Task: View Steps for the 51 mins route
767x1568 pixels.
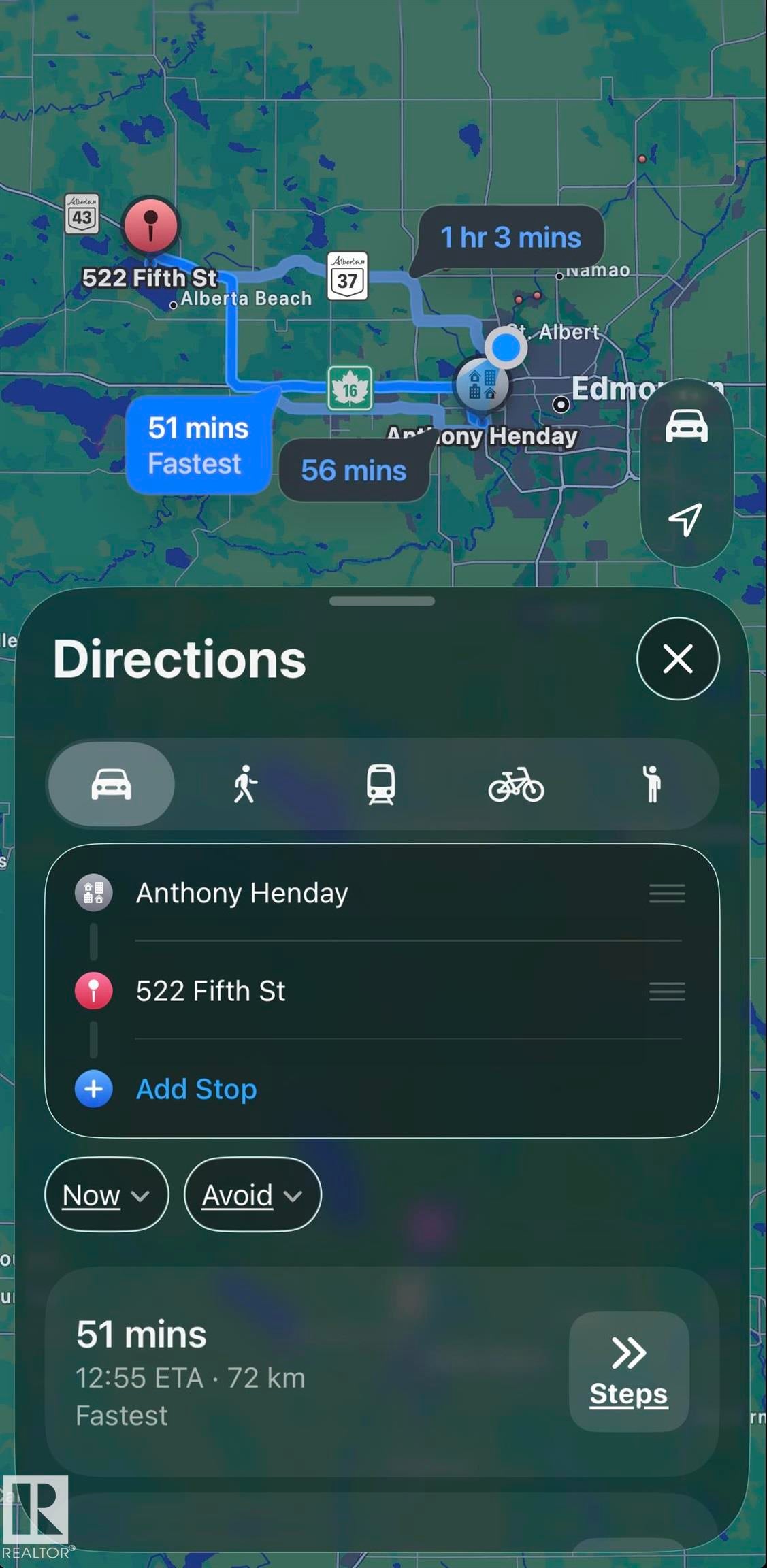Action: (629, 1371)
